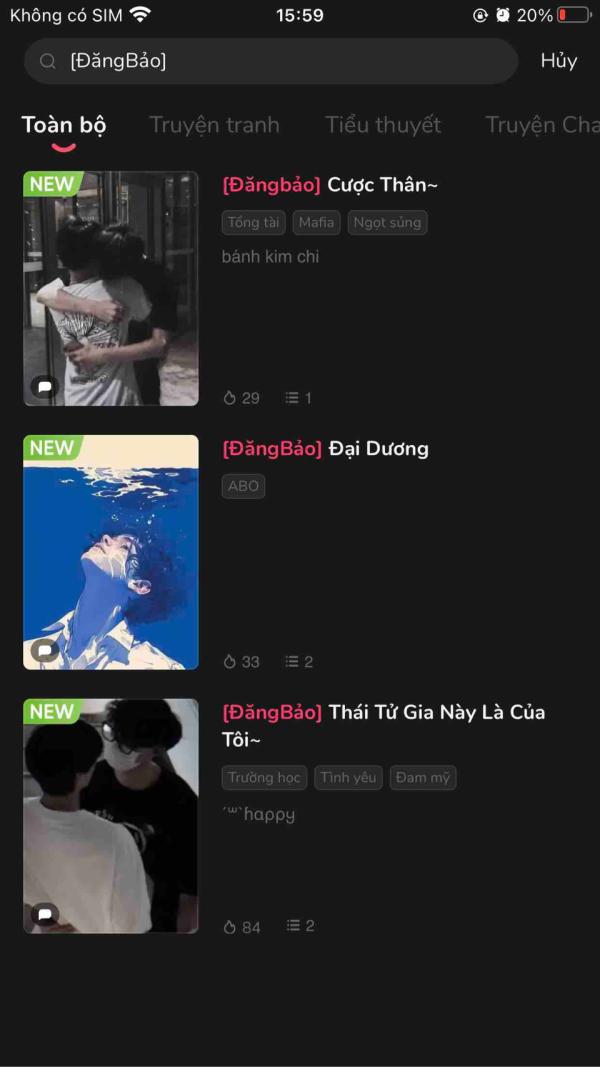Select the Trường học tag chip
This screenshot has height=1067, width=600.
[x=265, y=778]
